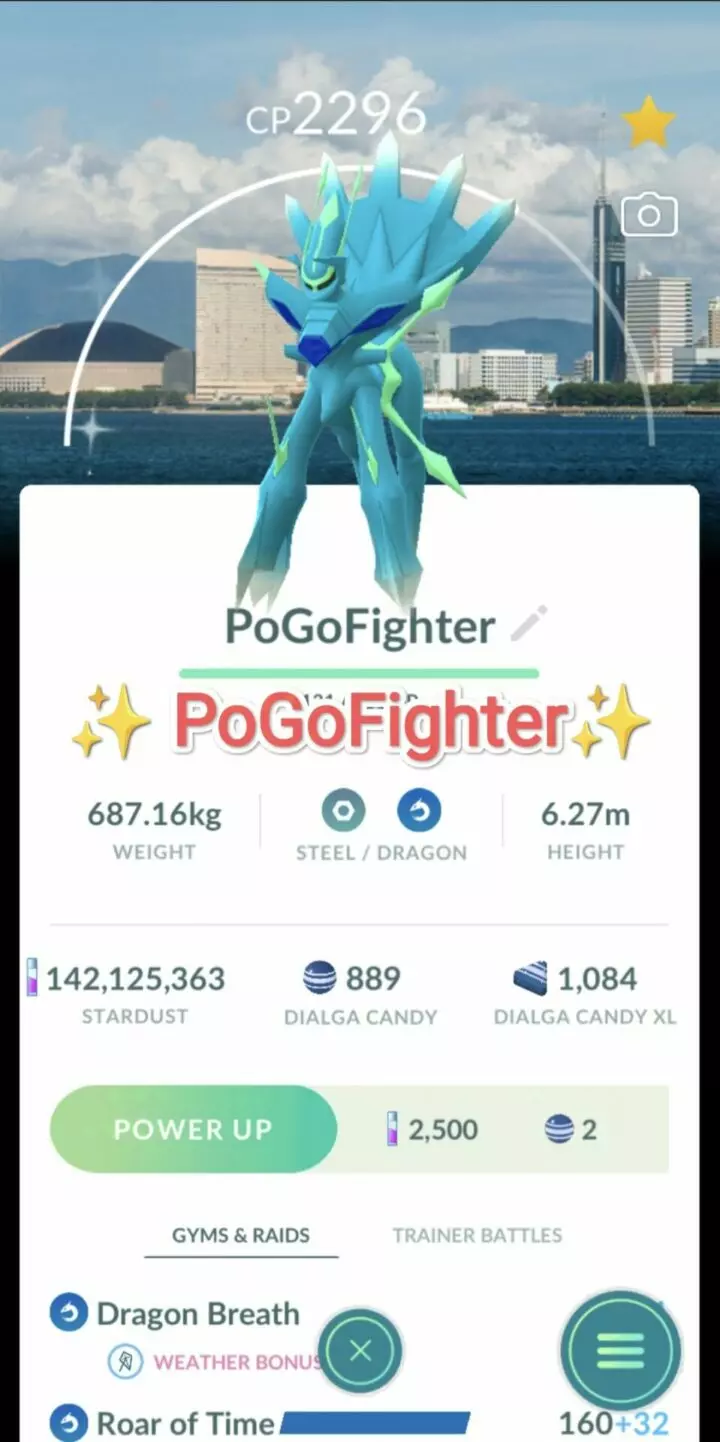Tap the Roar of Time move icon
Viewport: 720px width, 1442px height.
67,1422
